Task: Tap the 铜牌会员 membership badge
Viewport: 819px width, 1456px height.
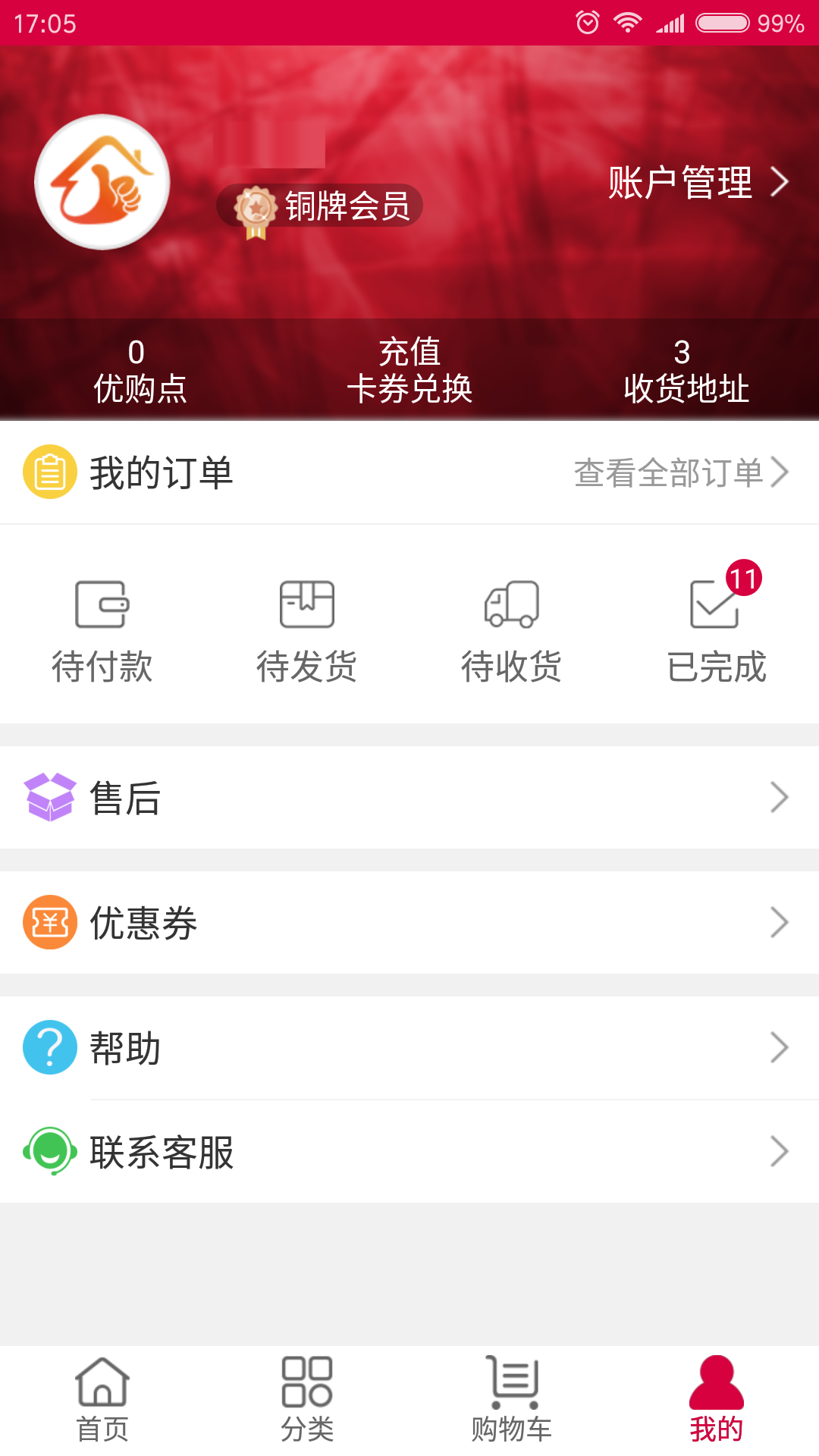Action: [320, 206]
